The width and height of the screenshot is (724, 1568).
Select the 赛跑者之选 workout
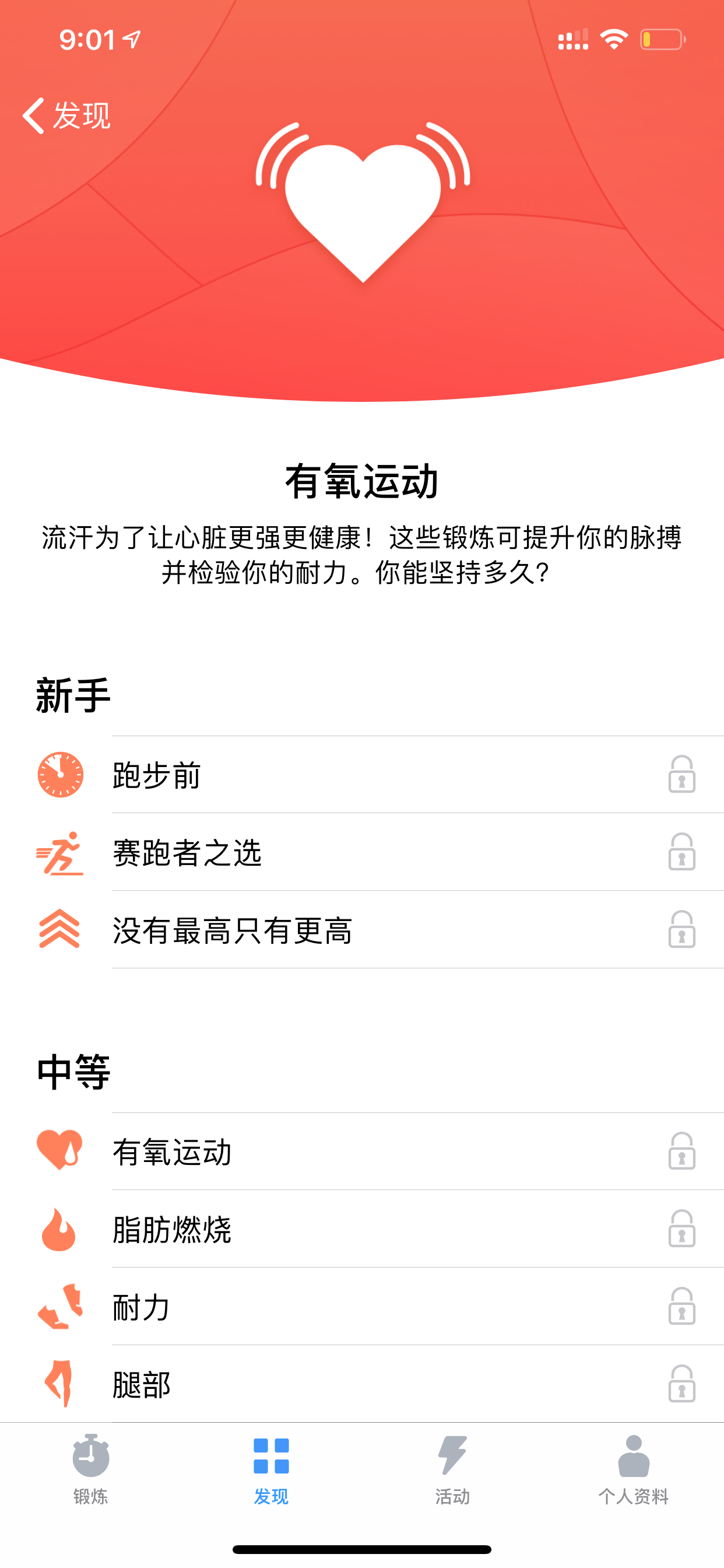point(362,852)
